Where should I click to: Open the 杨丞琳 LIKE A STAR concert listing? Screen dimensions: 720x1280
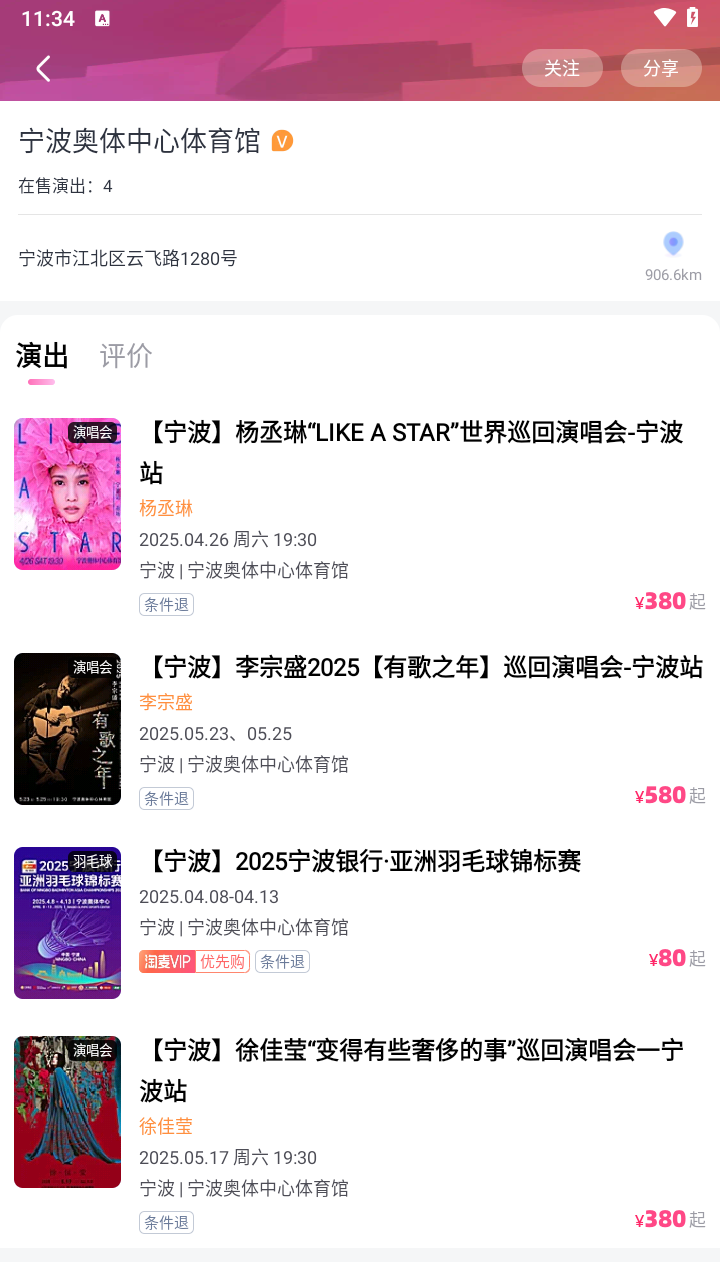(x=410, y=452)
